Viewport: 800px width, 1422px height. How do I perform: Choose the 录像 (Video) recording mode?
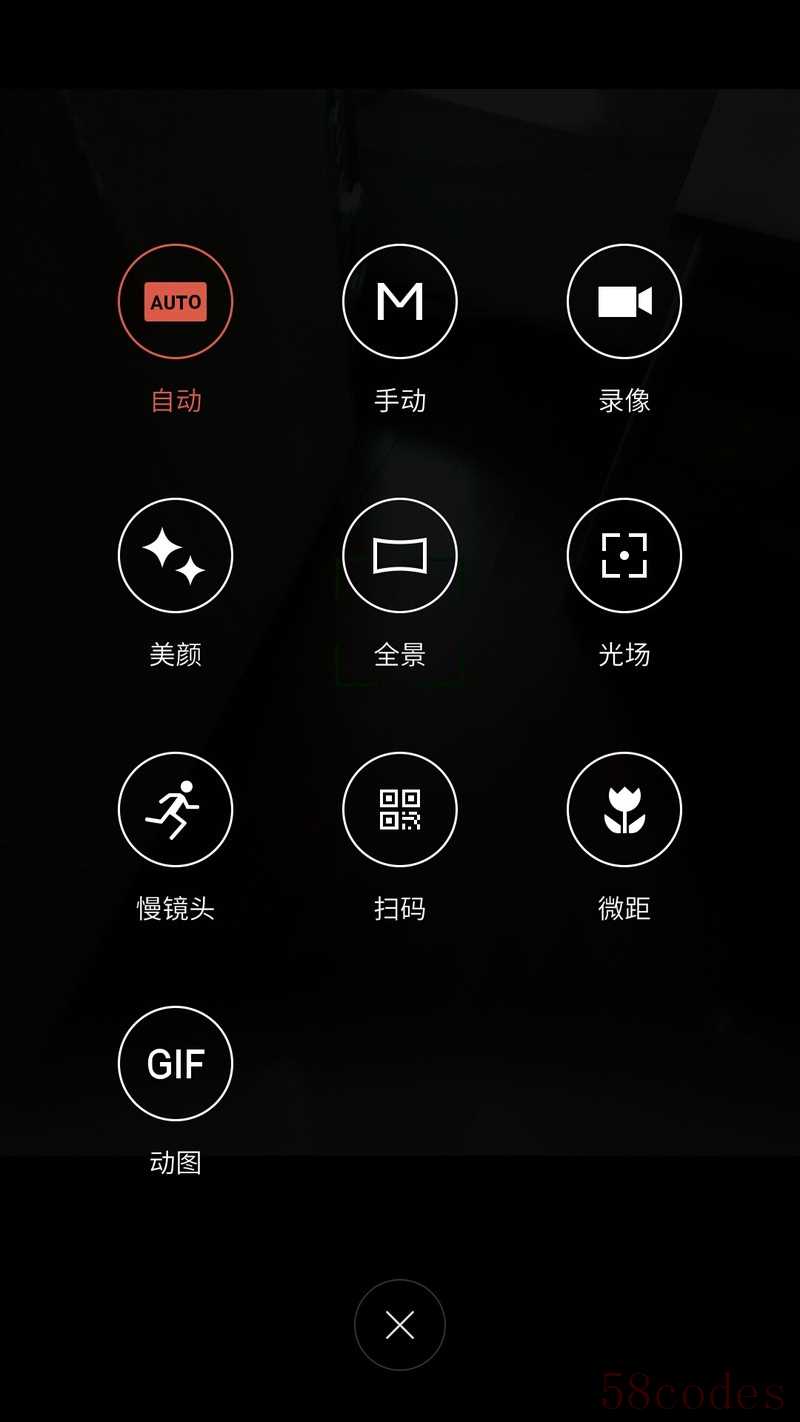(624, 301)
